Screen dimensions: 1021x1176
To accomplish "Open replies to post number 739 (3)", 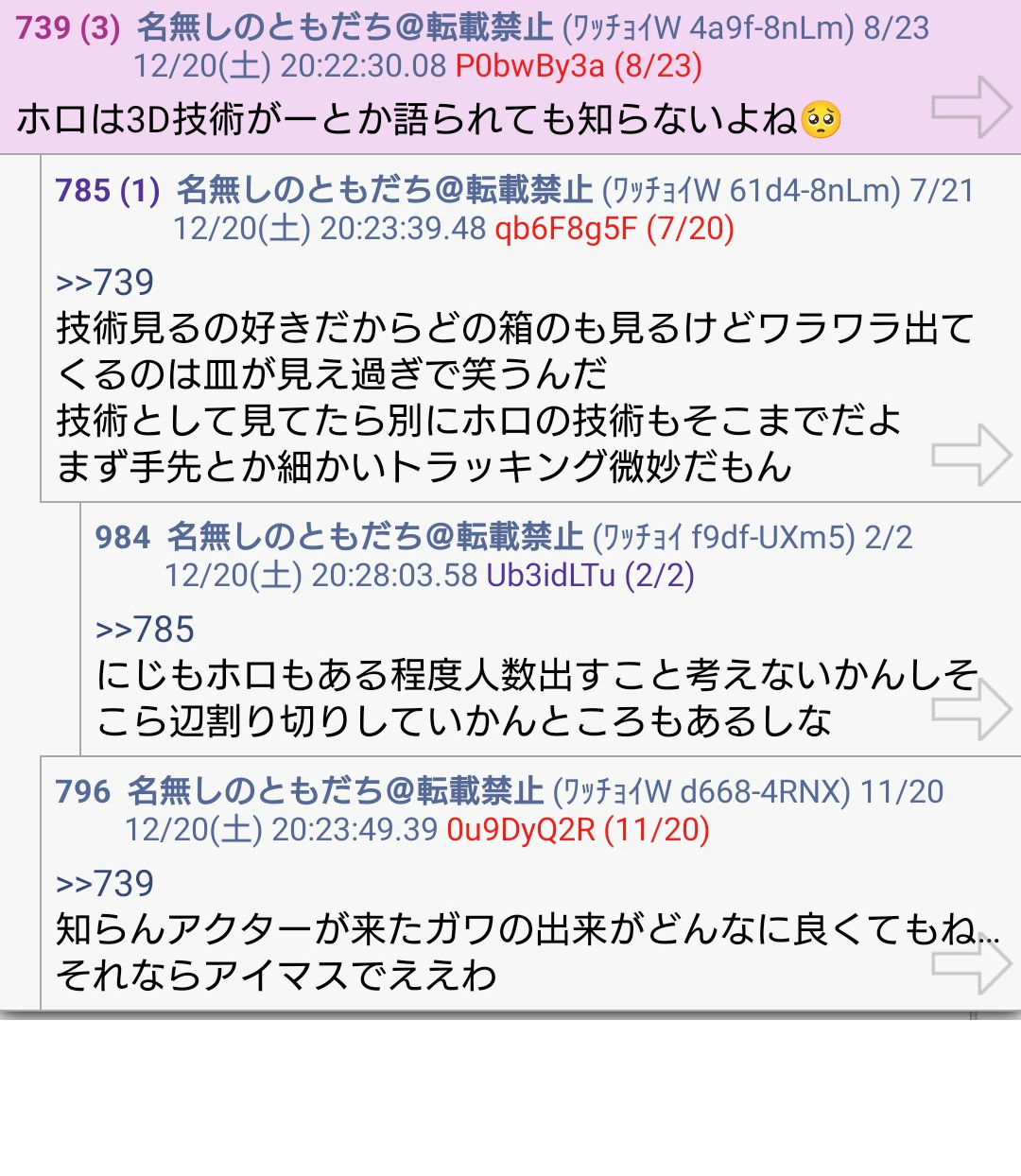I will (x=68, y=28).
